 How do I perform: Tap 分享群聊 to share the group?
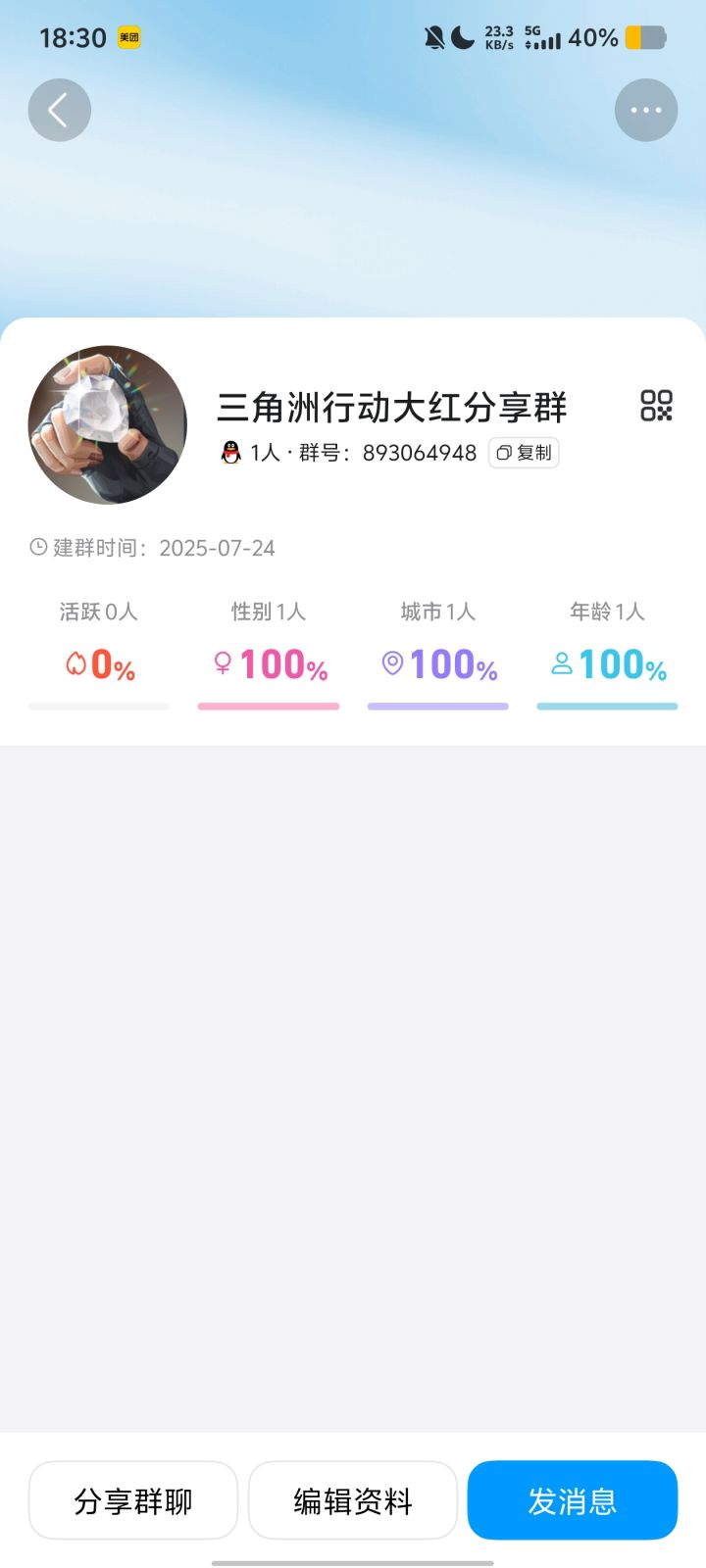[x=133, y=1500]
